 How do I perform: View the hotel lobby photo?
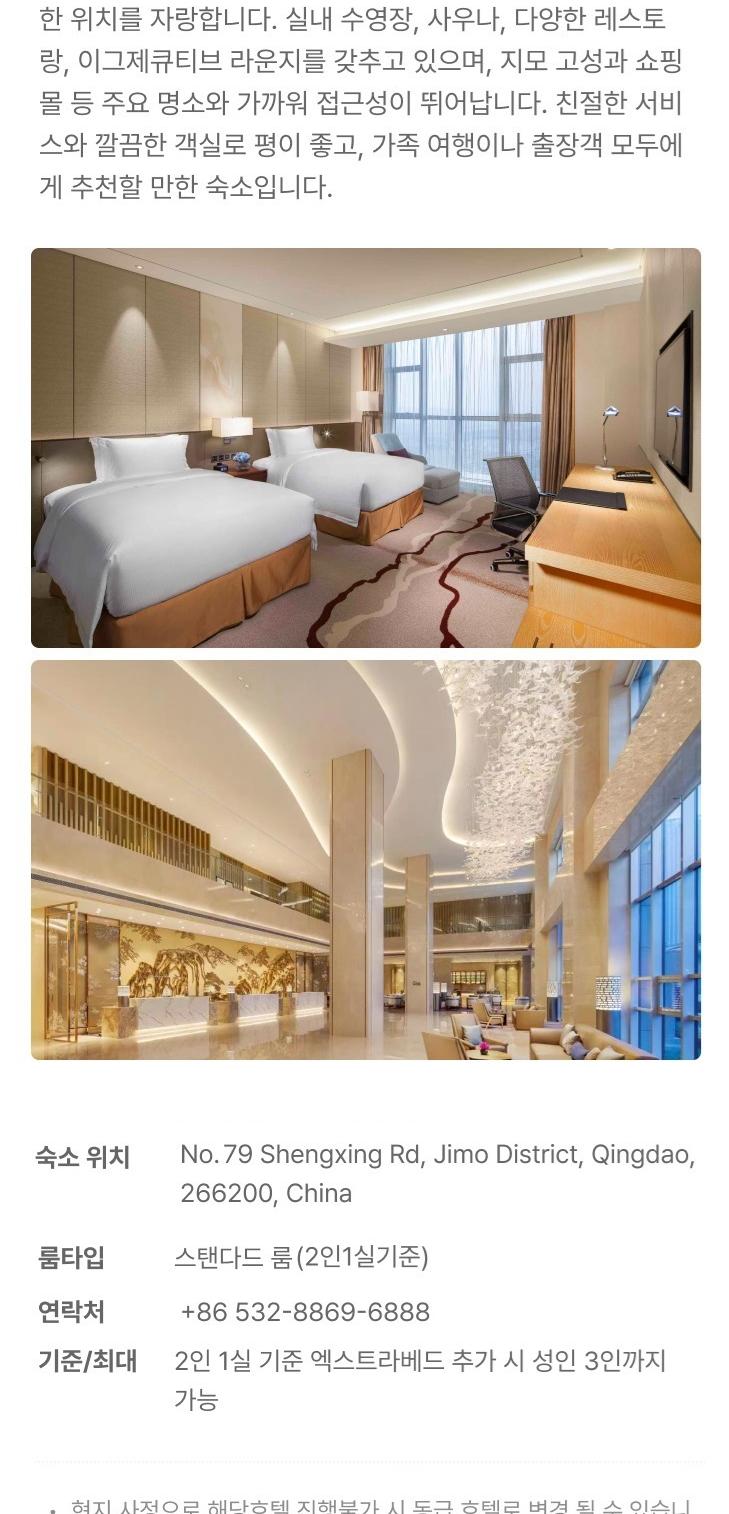point(365,860)
